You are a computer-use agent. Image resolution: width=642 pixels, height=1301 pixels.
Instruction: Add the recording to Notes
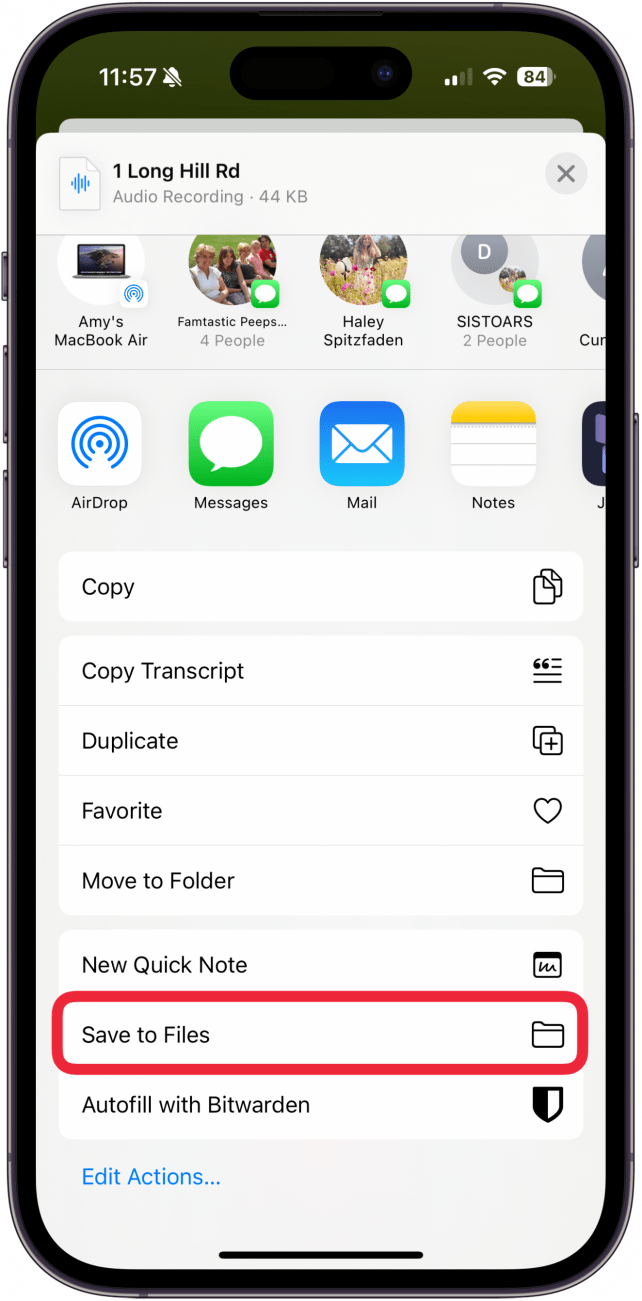[x=493, y=444]
